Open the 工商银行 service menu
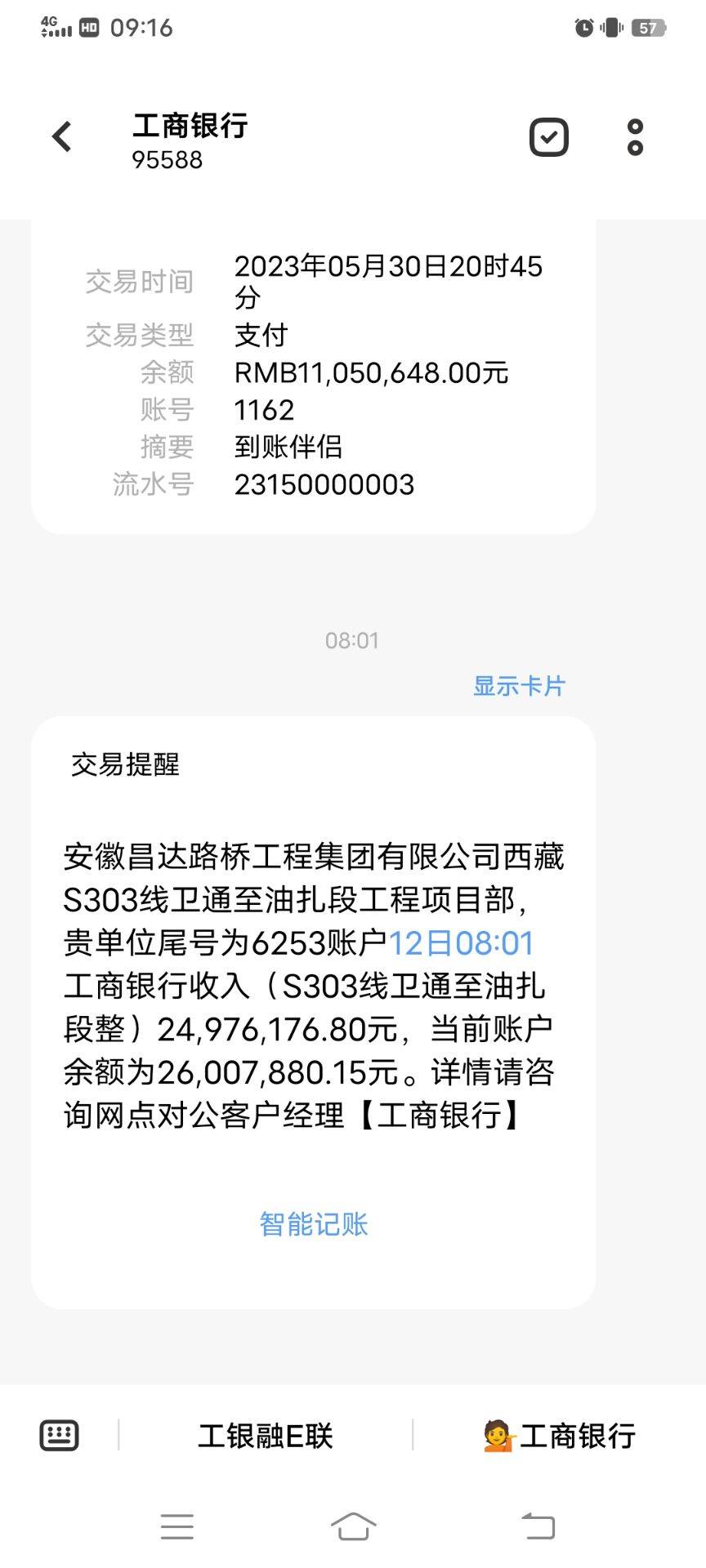Viewport: 706px width, 1568px height. (560, 1436)
